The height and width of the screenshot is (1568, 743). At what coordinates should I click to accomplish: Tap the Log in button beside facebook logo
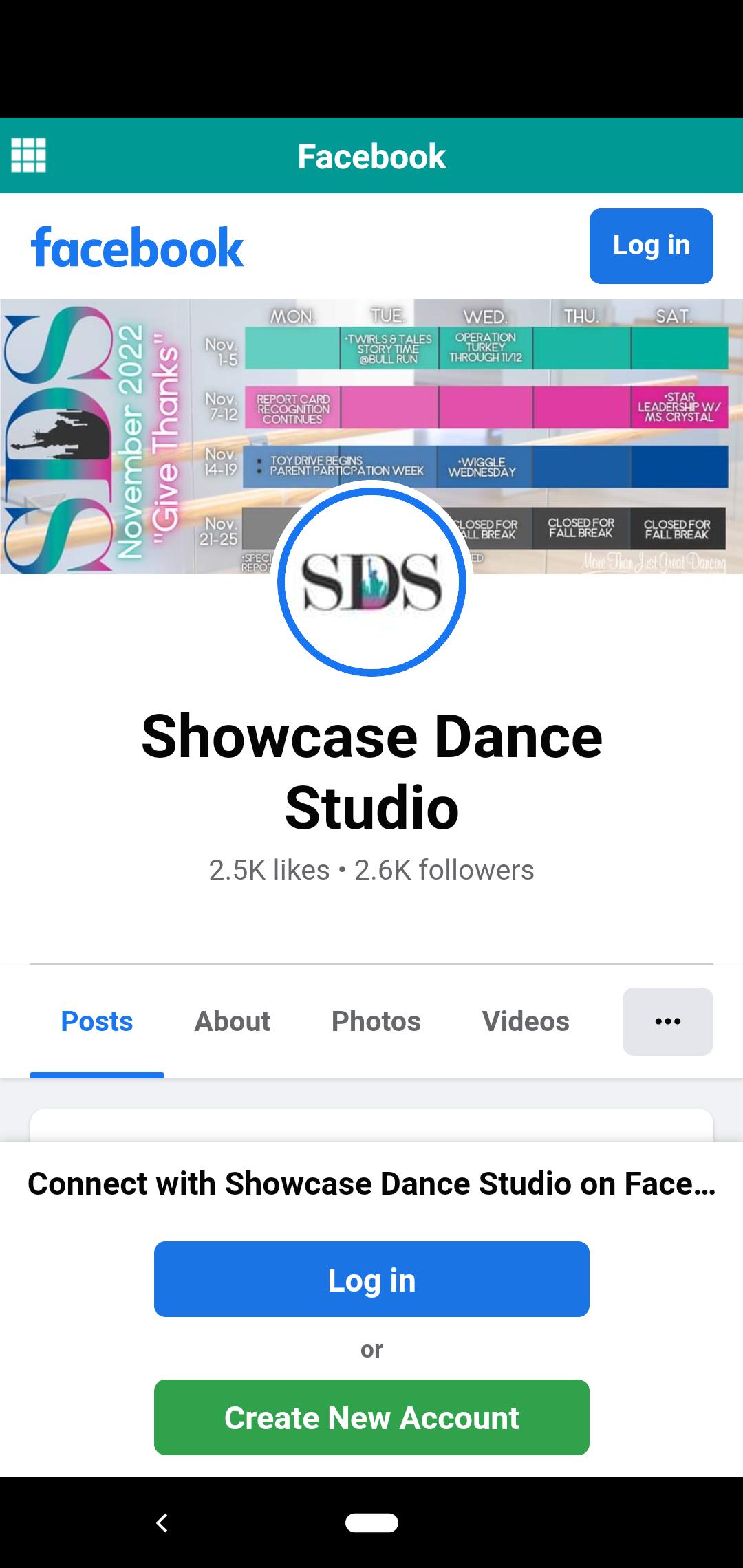pos(651,246)
